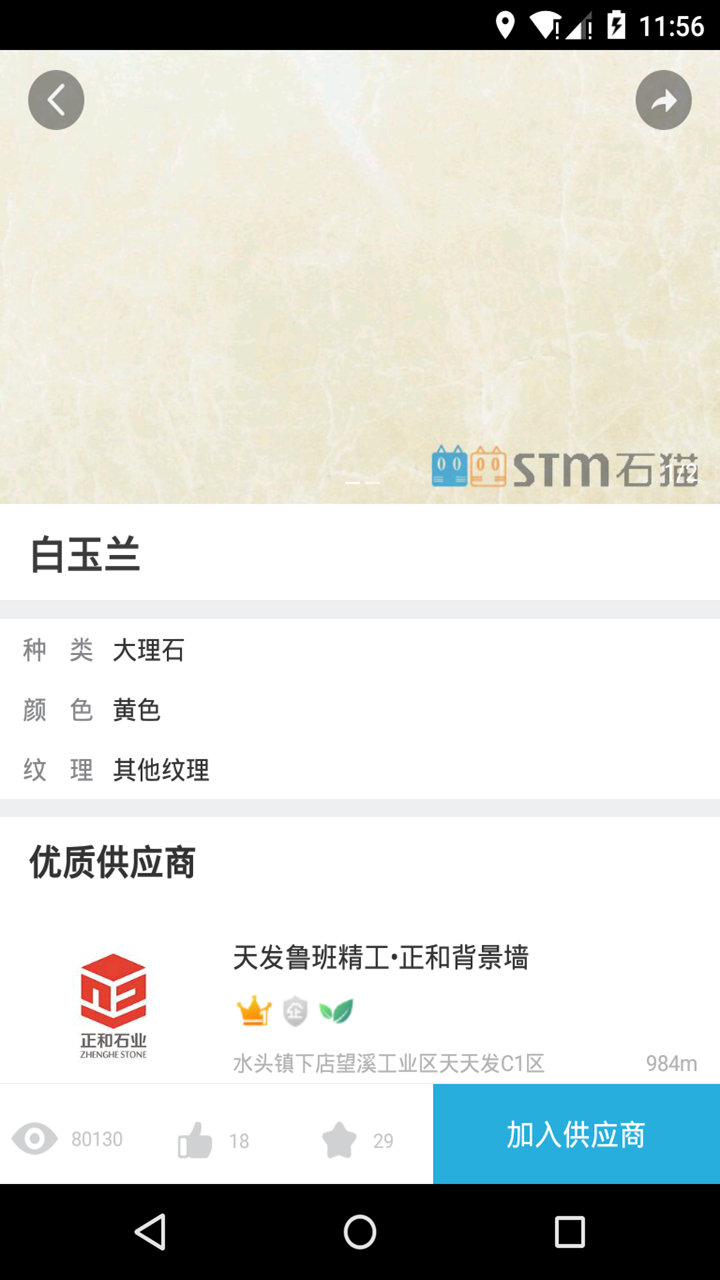Select the 黄色 color attribute row
The height and width of the screenshot is (1280, 720).
tap(134, 710)
